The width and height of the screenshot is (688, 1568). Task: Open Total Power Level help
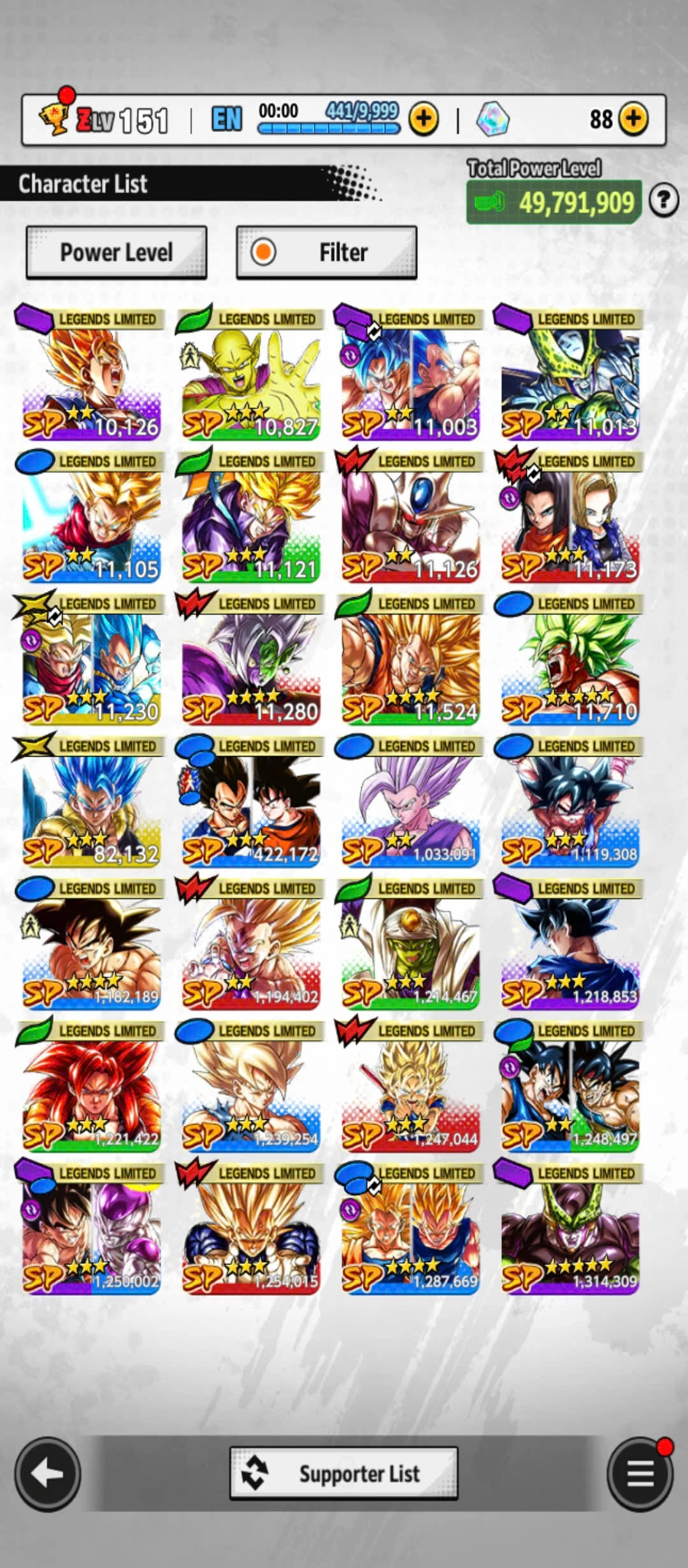[x=663, y=201]
